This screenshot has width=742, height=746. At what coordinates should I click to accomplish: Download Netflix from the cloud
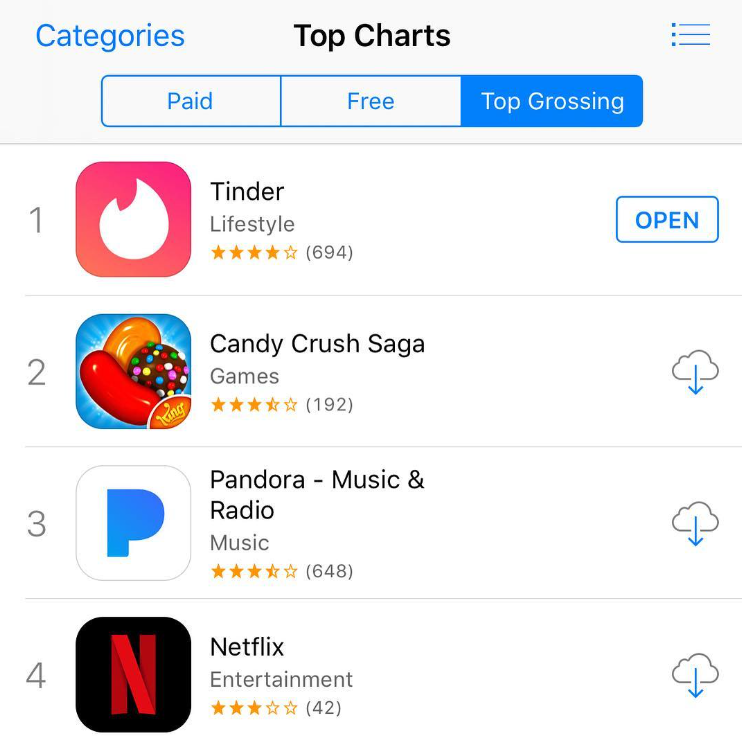coord(695,676)
